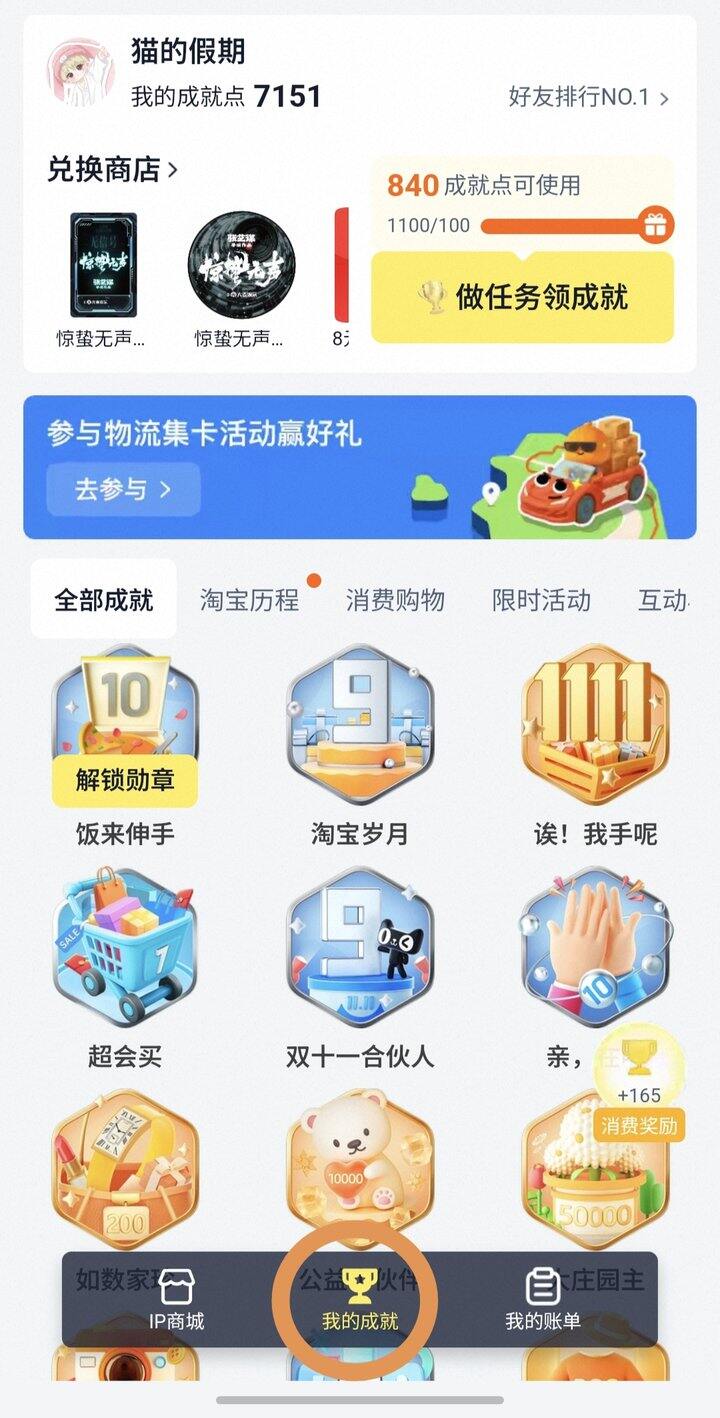
Task: Open the 好友排行NO.1 ranking link
Action: pos(588,97)
